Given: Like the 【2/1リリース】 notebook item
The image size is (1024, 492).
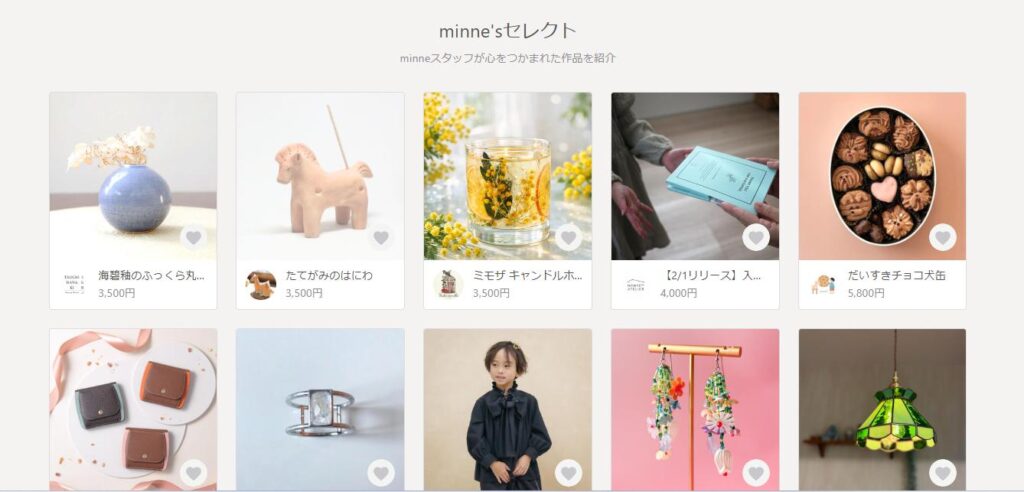Looking at the screenshot, I should [756, 237].
